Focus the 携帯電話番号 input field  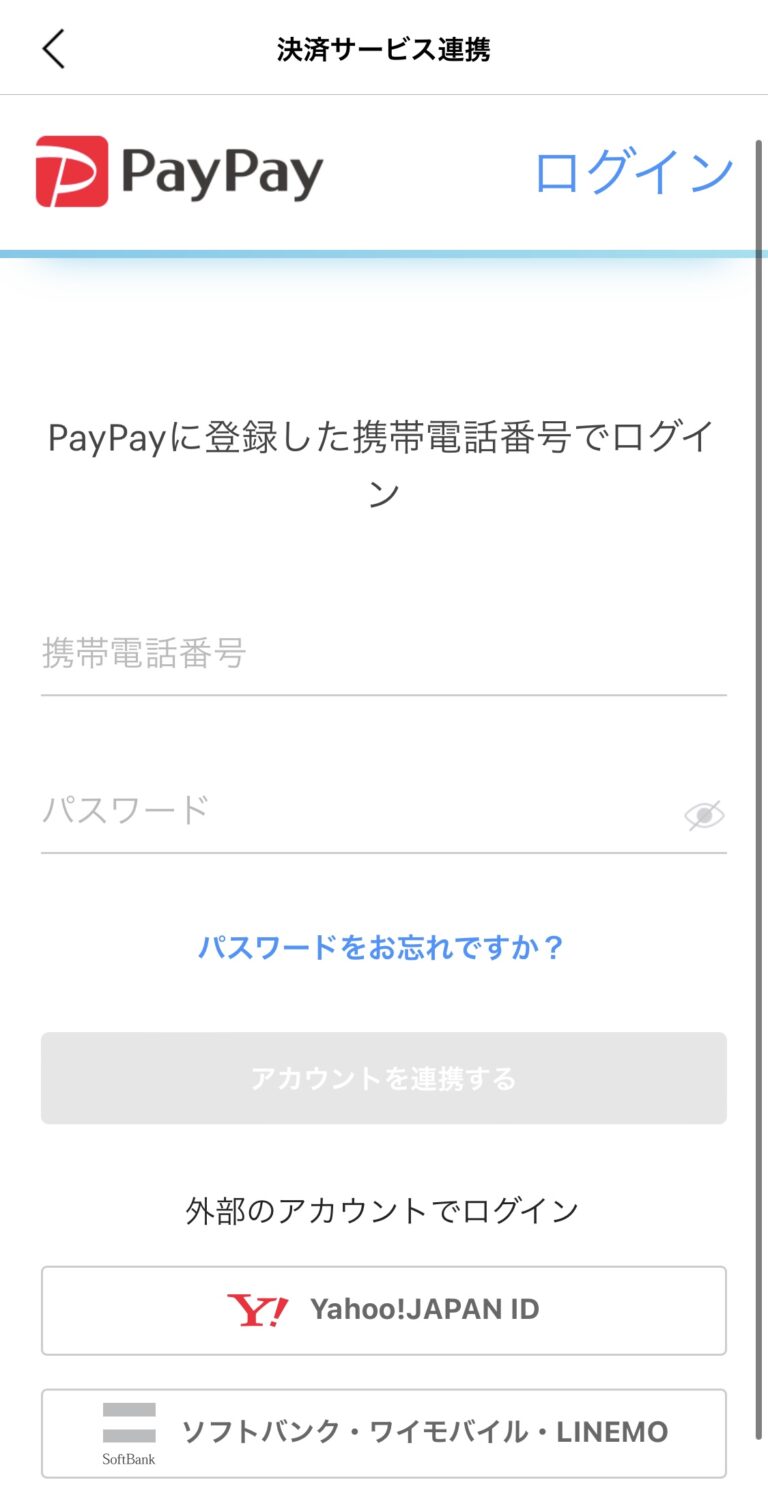[x=384, y=657]
